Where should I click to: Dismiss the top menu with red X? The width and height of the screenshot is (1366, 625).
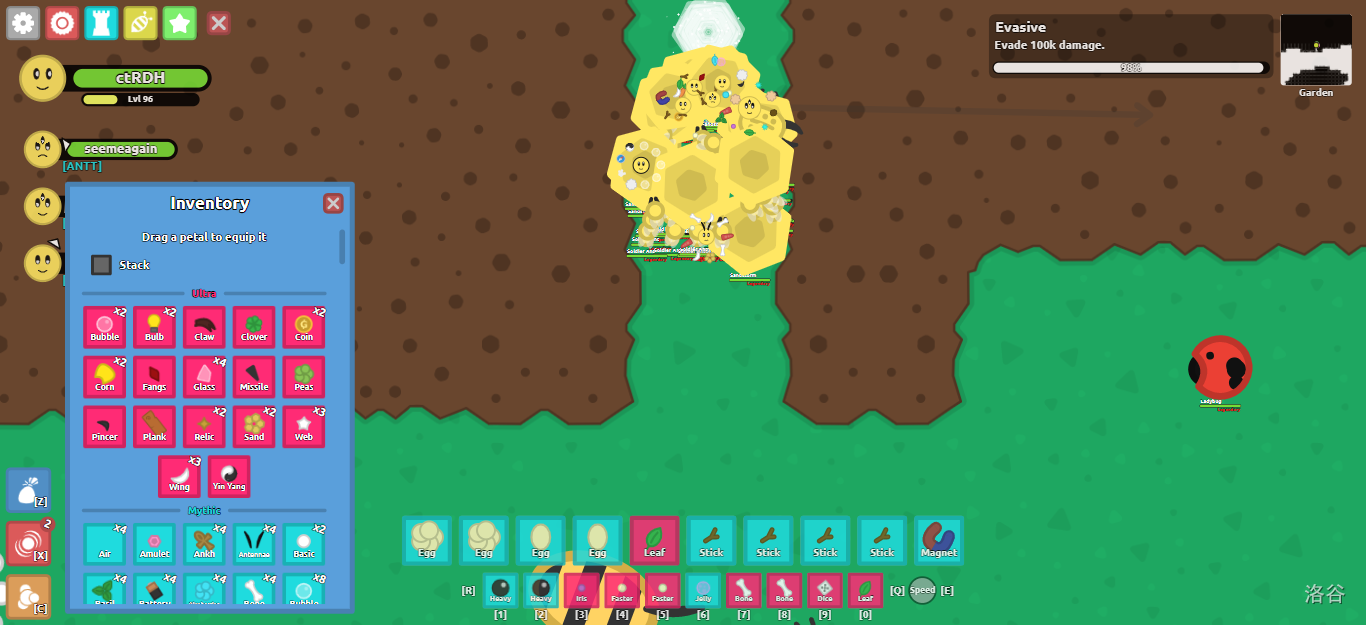pos(218,23)
